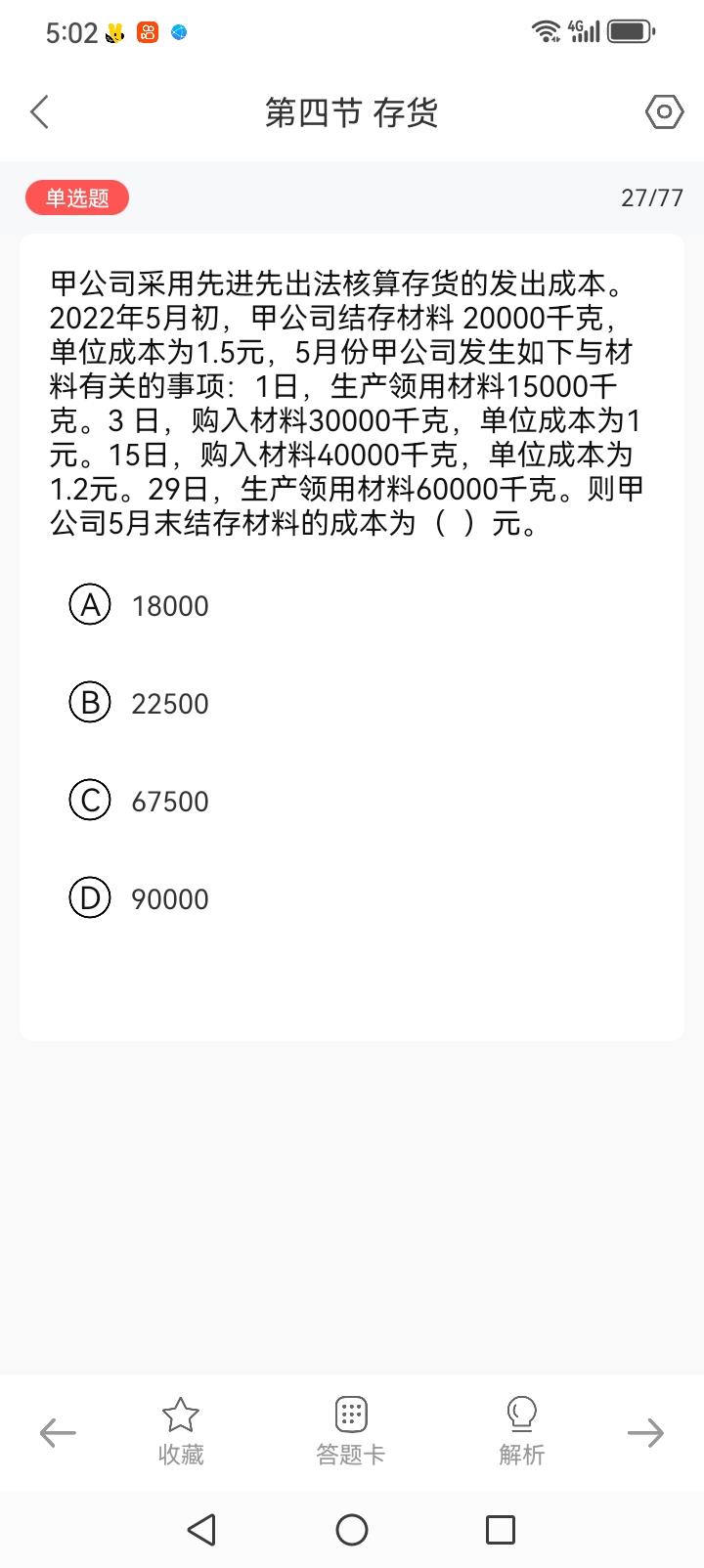Advance to the next question arrow
The width and height of the screenshot is (704, 1568).
click(x=645, y=1433)
